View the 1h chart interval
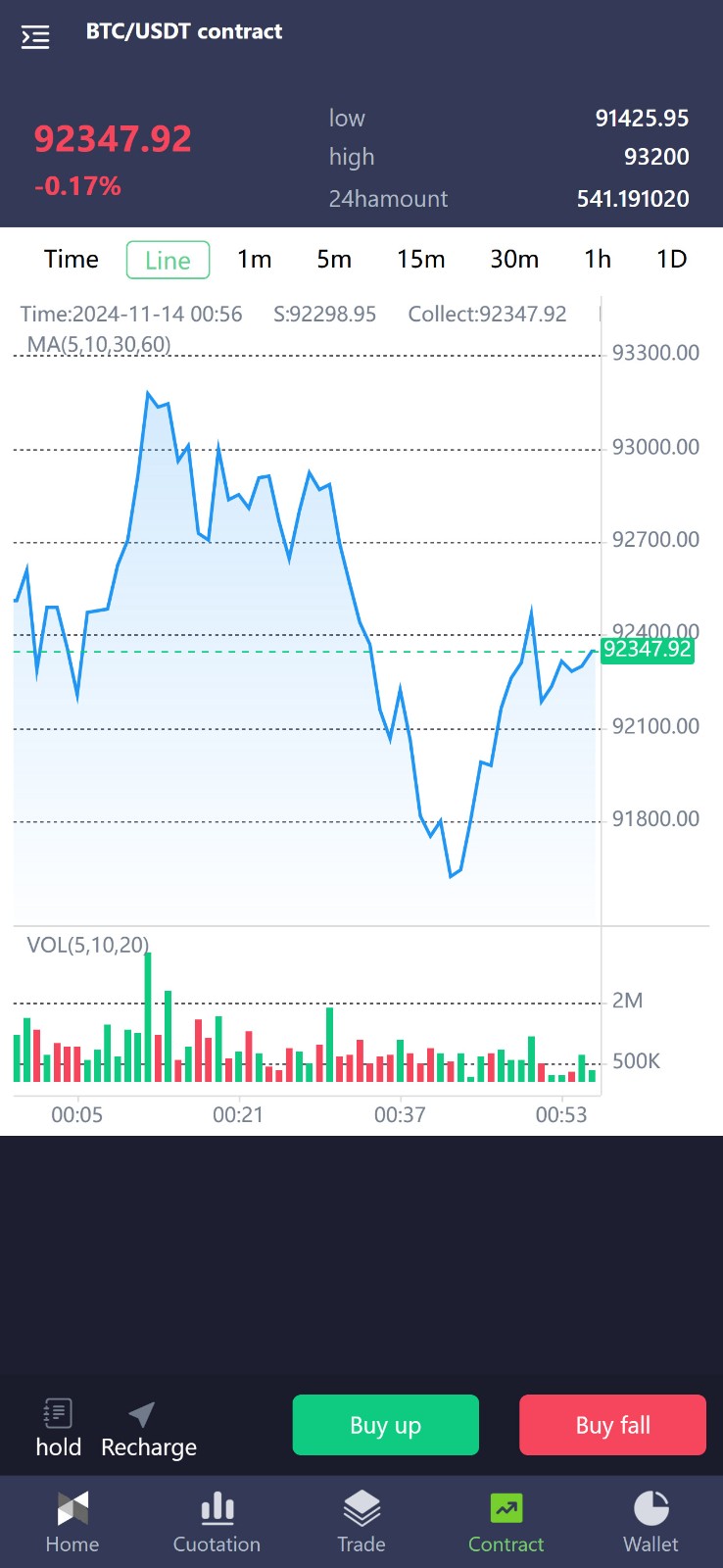Image resolution: width=723 pixels, height=1568 pixels. point(598,260)
